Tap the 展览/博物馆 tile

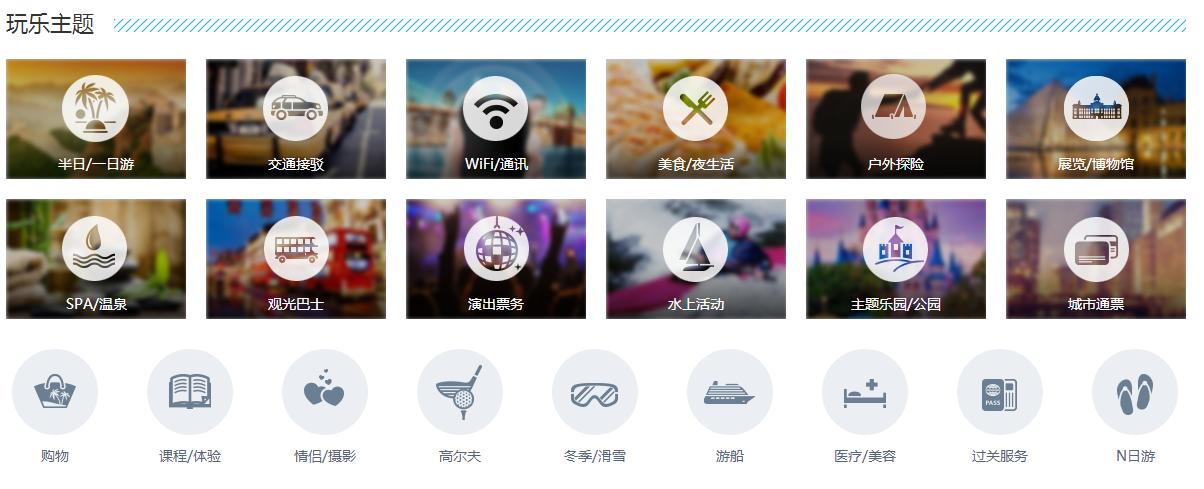pyautogui.click(x=1096, y=119)
